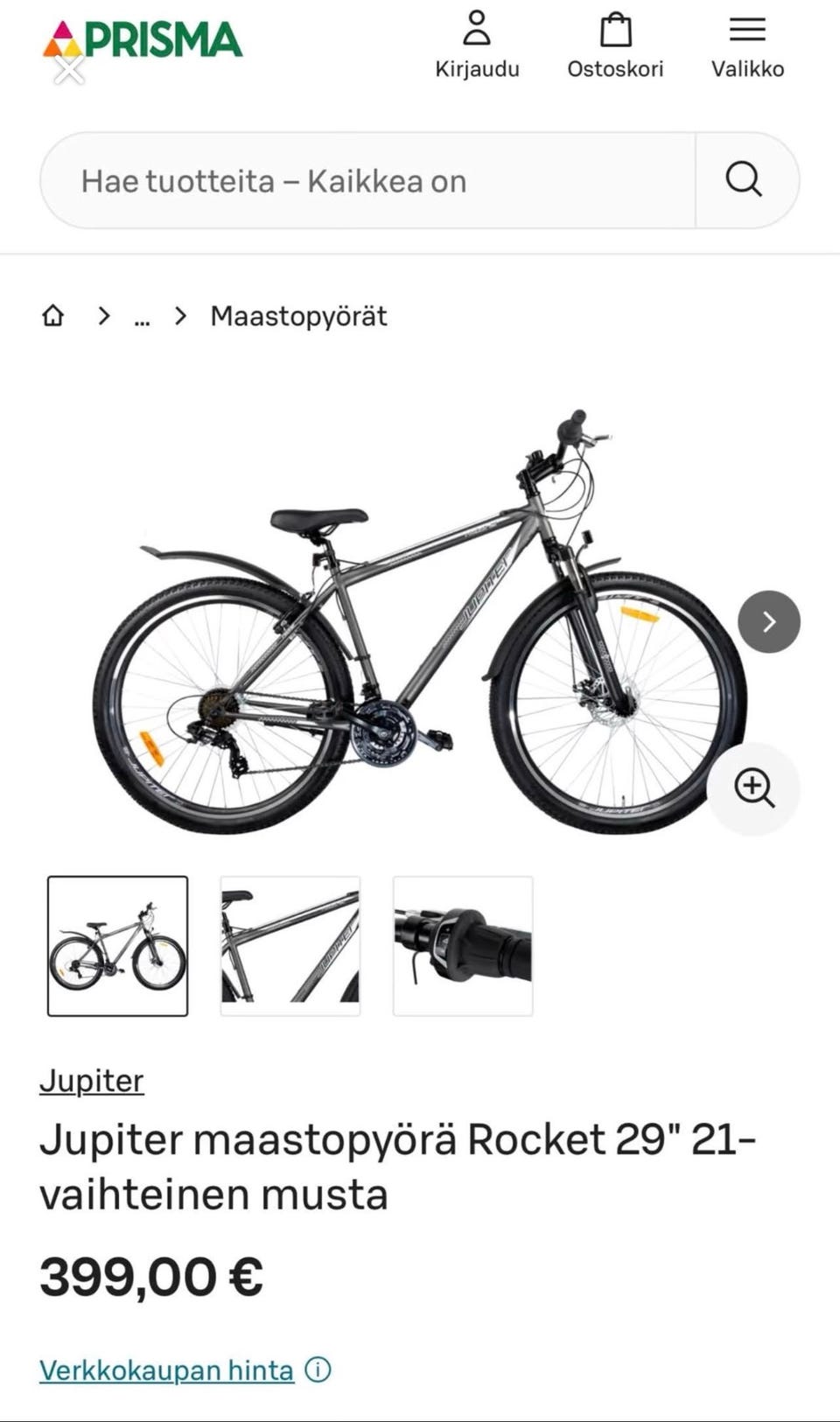Show next product image with arrow

pyautogui.click(x=768, y=622)
